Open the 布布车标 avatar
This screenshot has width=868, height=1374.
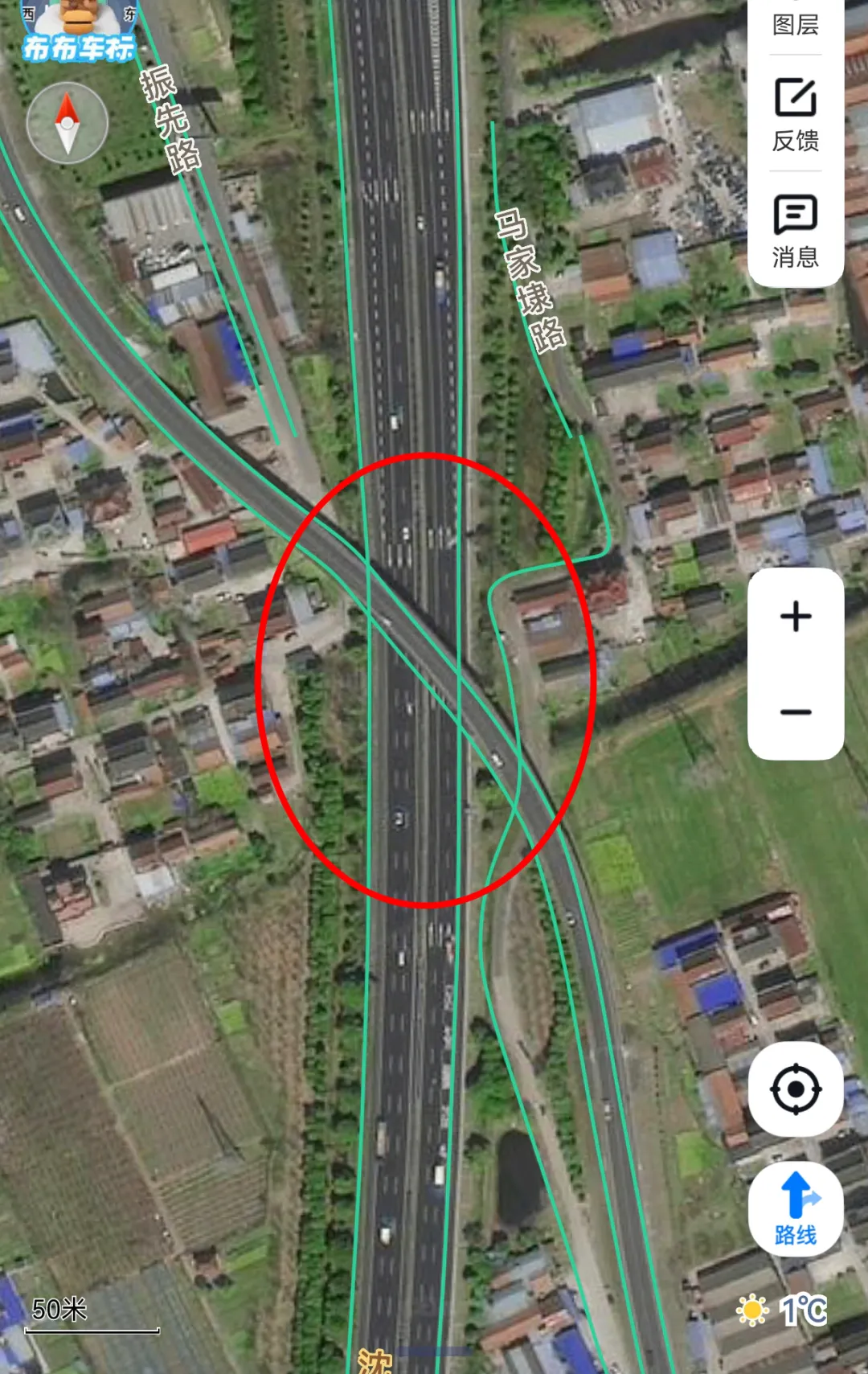[79, 32]
